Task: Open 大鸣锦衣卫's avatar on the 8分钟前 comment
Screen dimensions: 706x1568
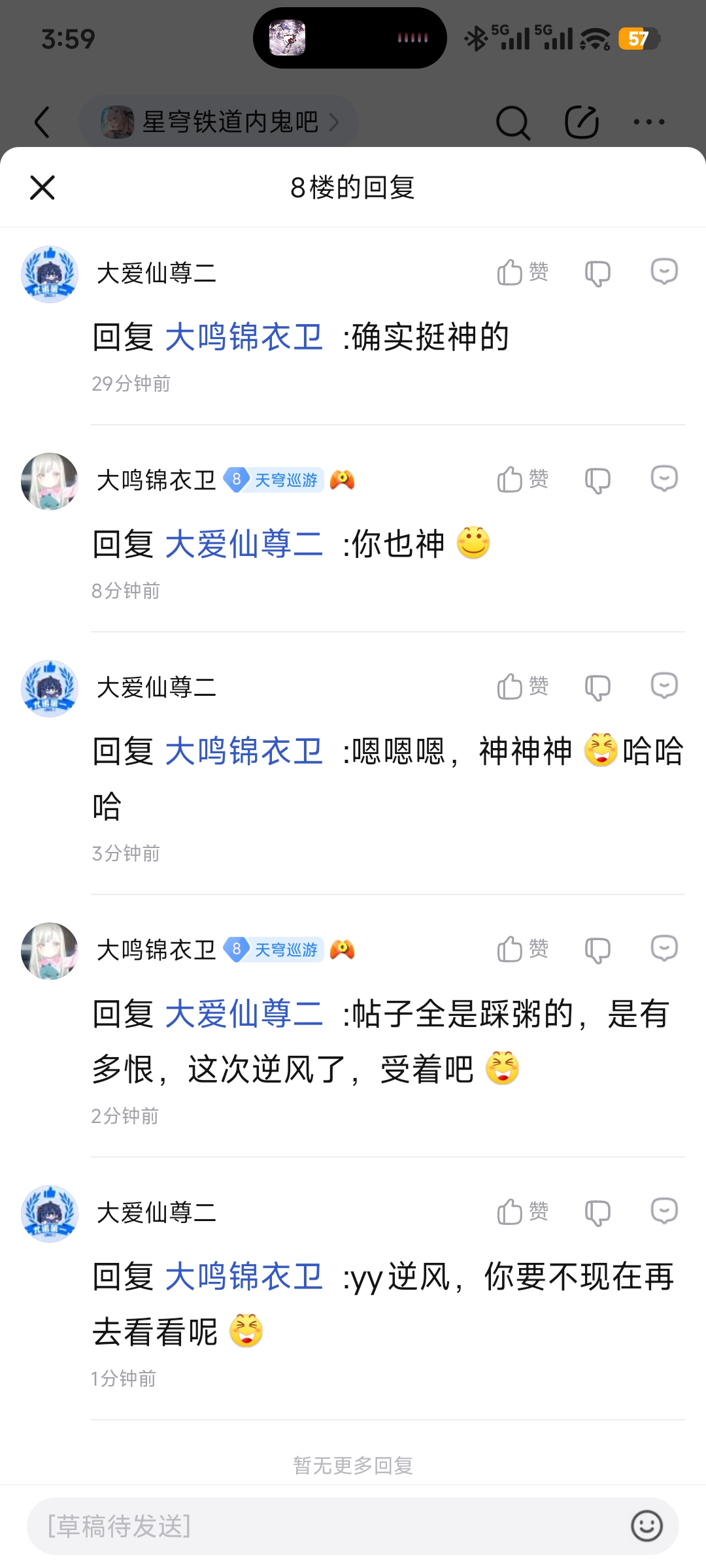Action: pos(50,482)
